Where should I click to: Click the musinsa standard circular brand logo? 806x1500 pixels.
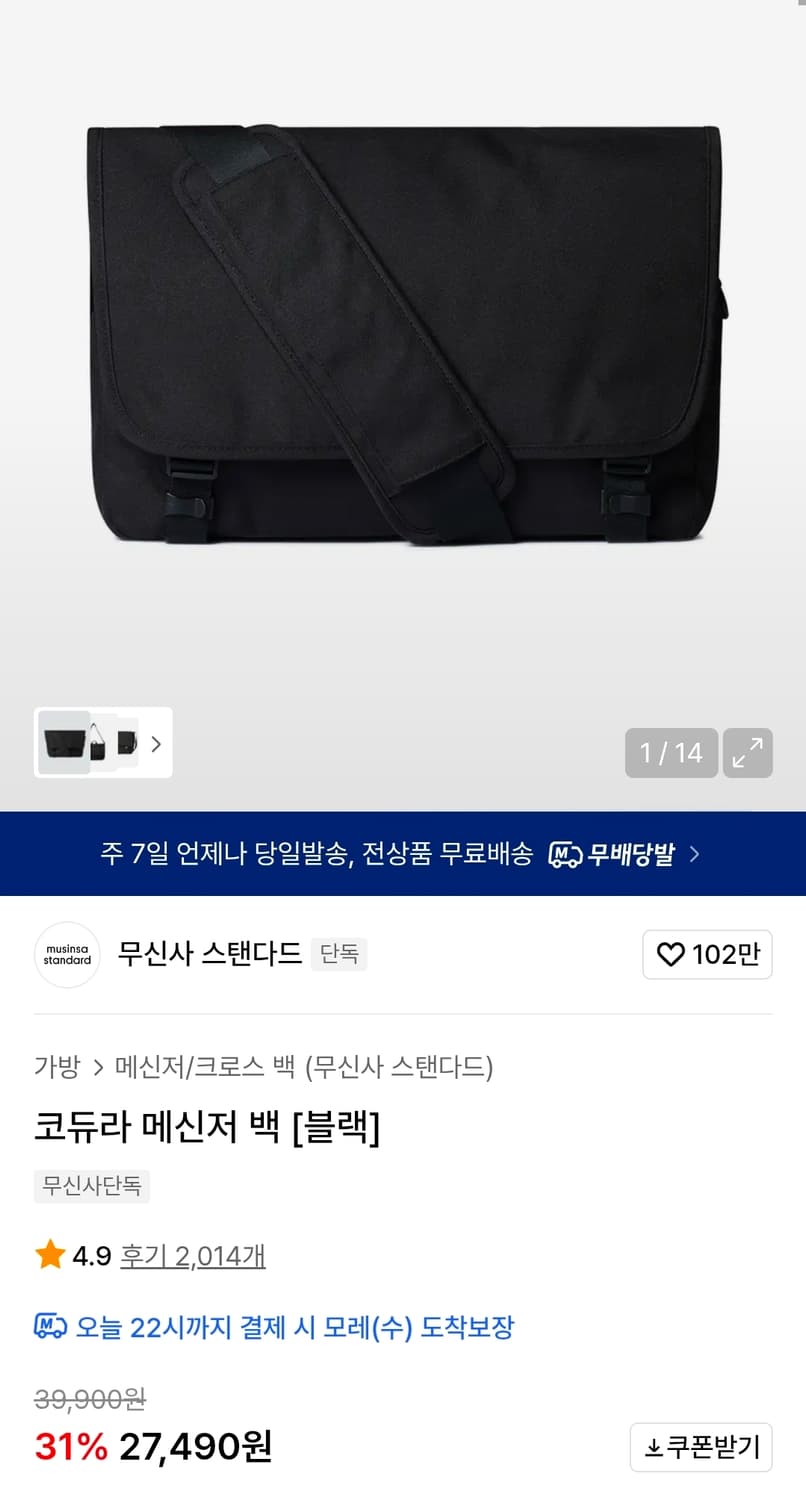click(x=67, y=955)
